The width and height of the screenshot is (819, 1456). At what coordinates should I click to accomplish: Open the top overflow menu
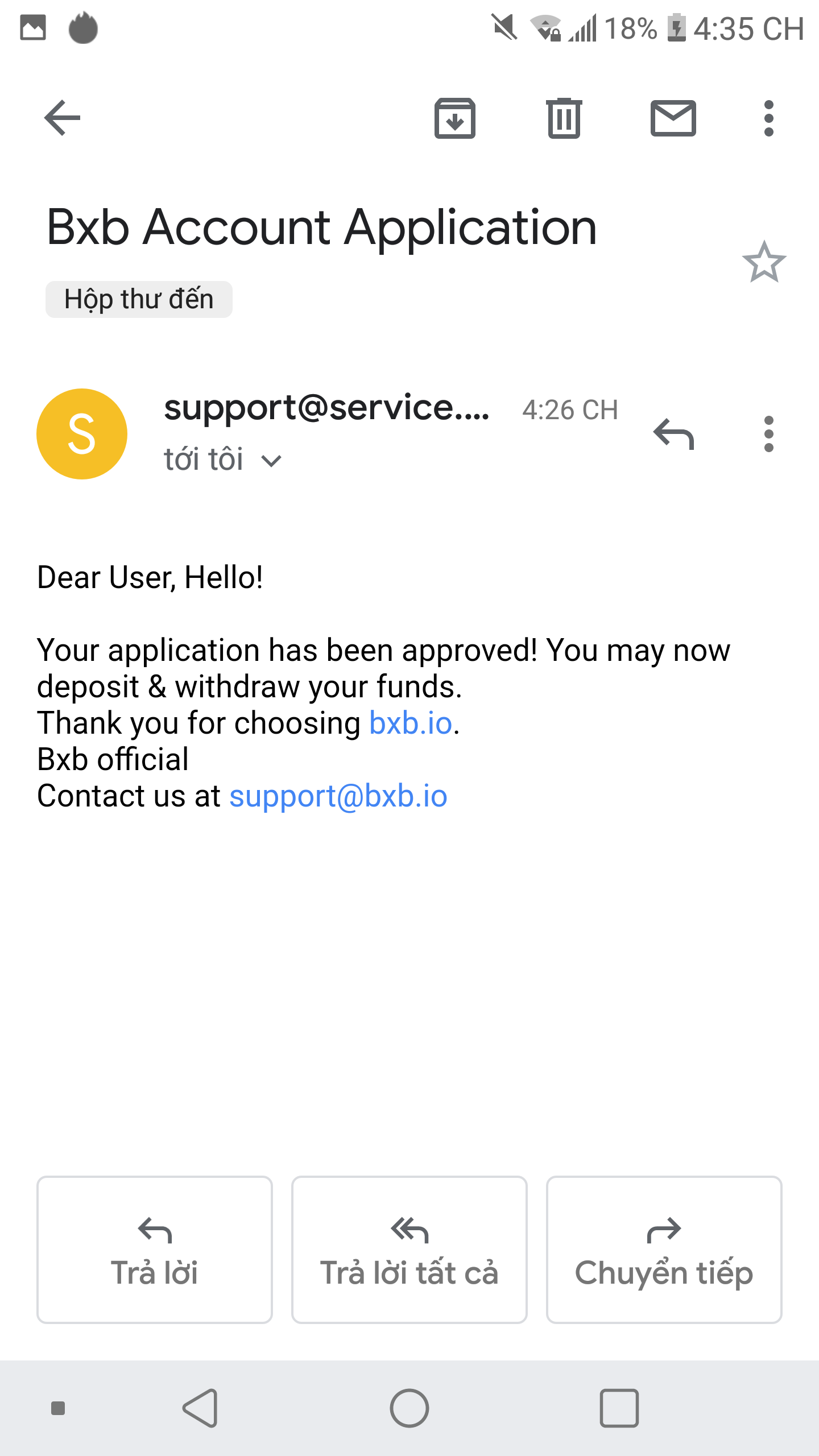click(768, 118)
